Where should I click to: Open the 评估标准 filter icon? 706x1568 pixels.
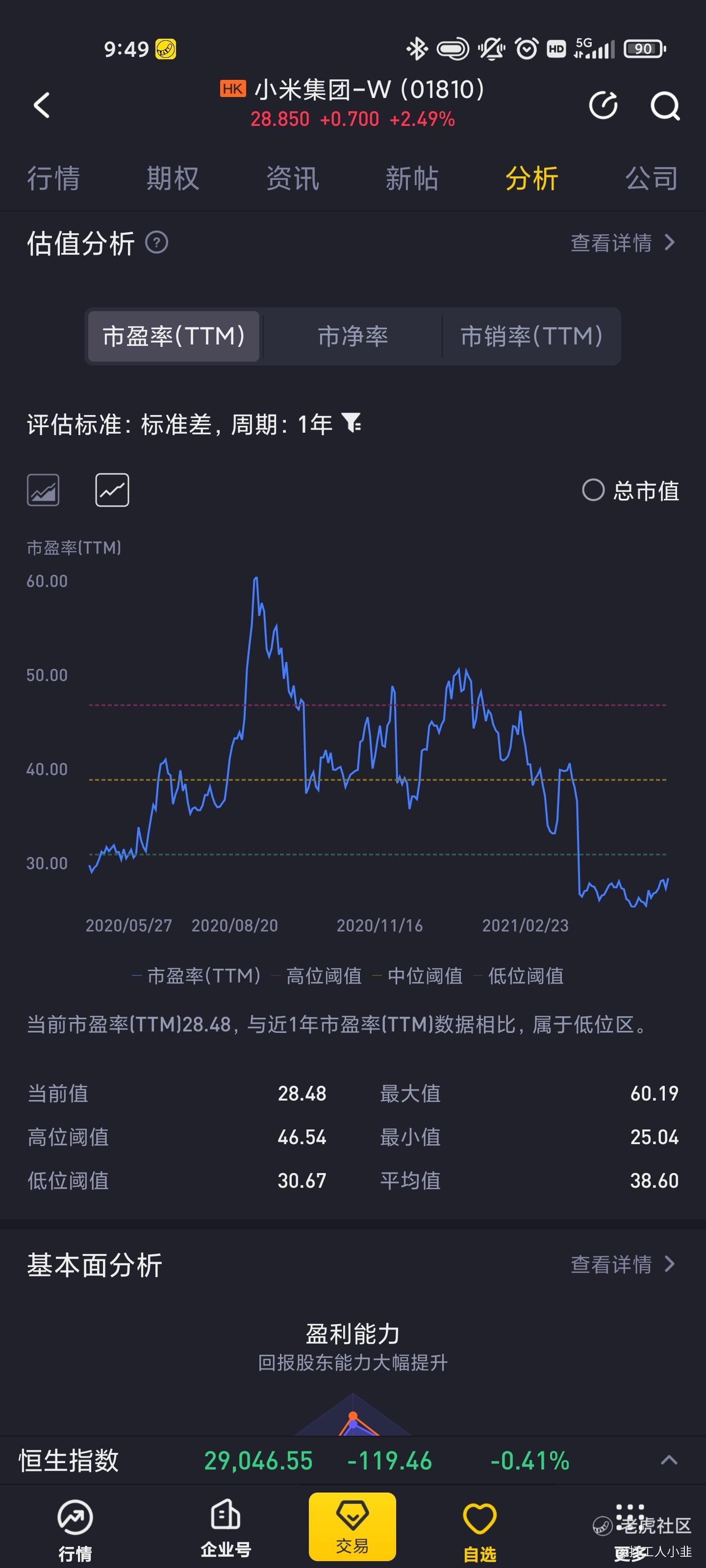tap(352, 422)
